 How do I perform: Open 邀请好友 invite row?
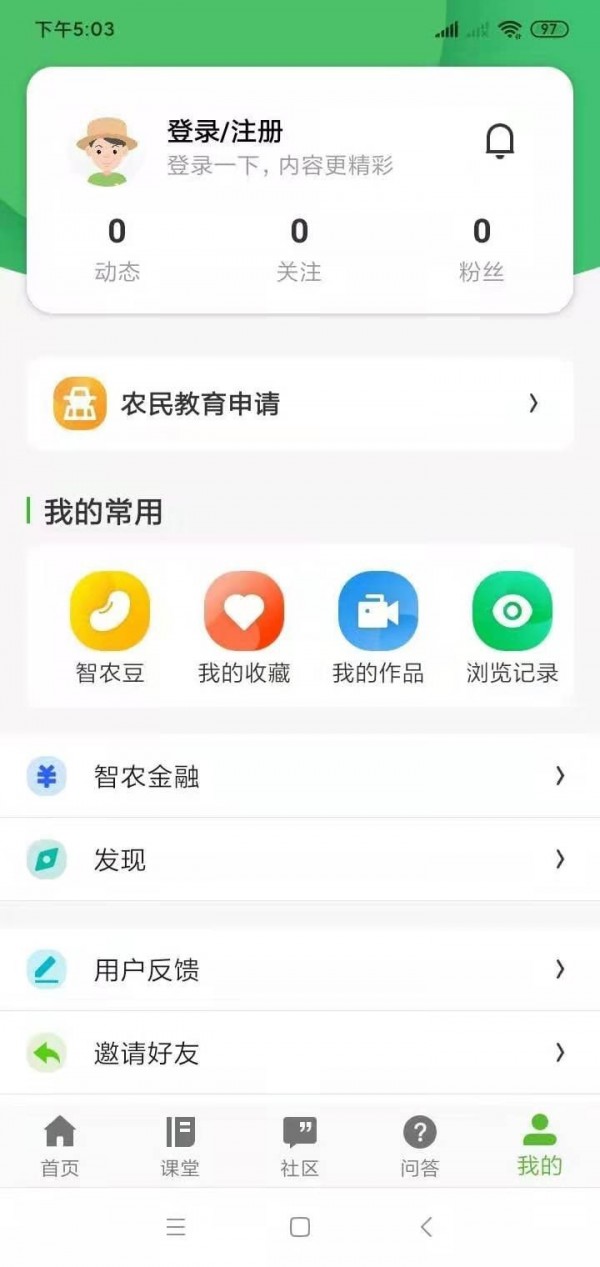click(x=300, y=1052)
